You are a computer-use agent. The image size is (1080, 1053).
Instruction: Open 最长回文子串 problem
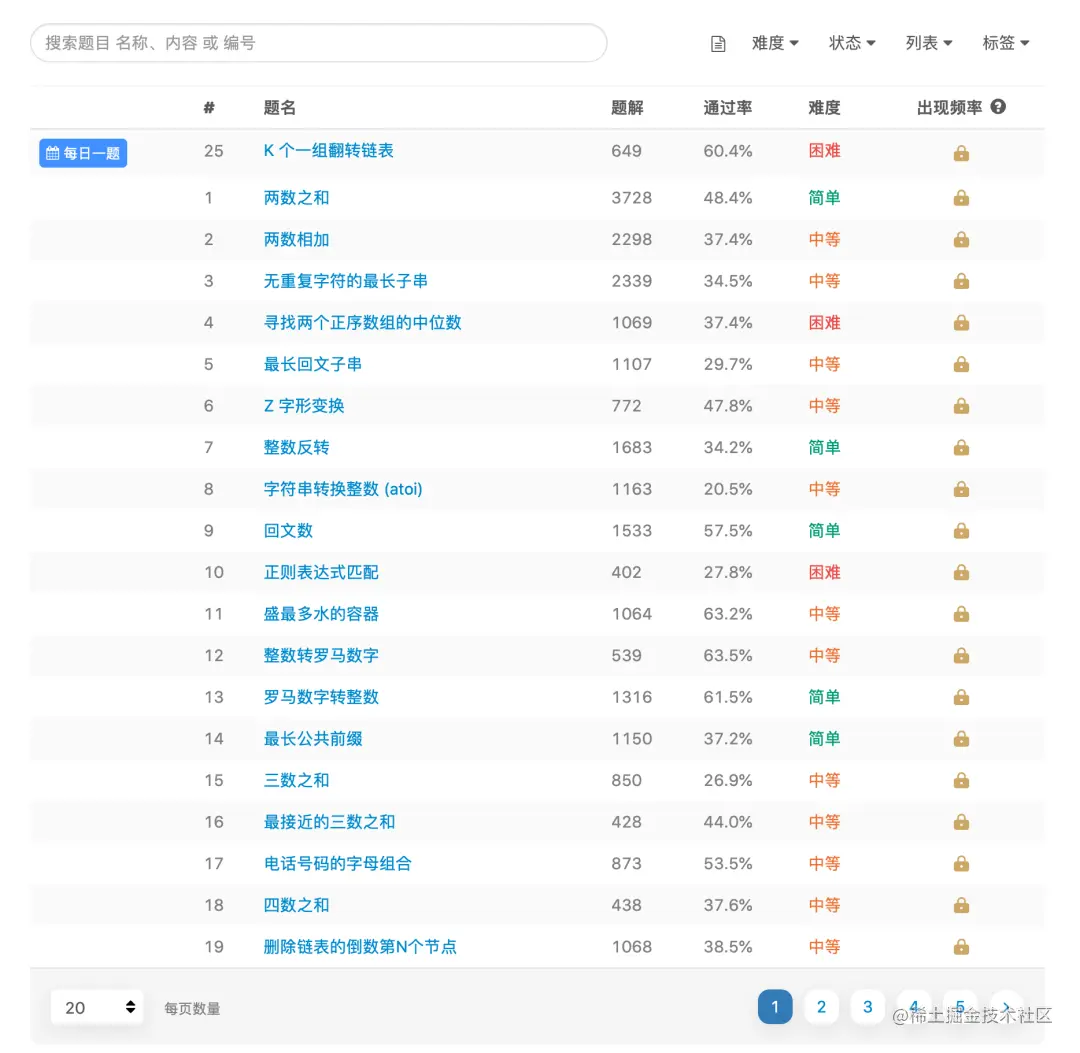pos(313,364)
